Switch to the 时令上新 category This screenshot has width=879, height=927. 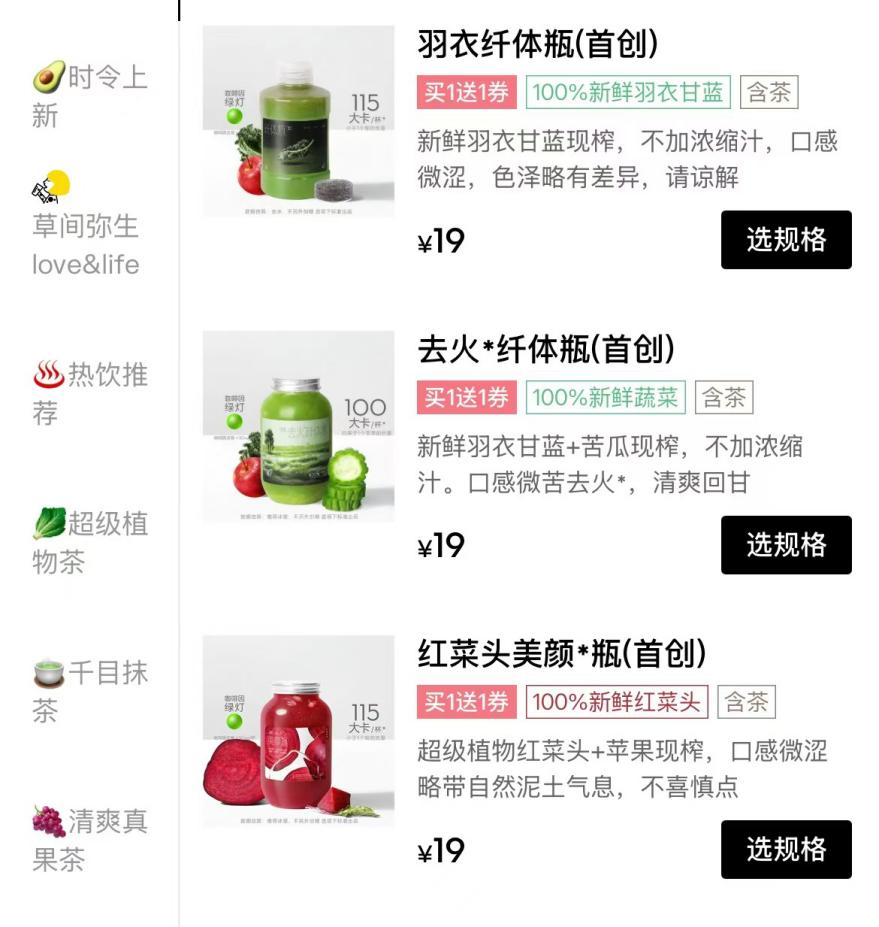[x=89, y=96]
